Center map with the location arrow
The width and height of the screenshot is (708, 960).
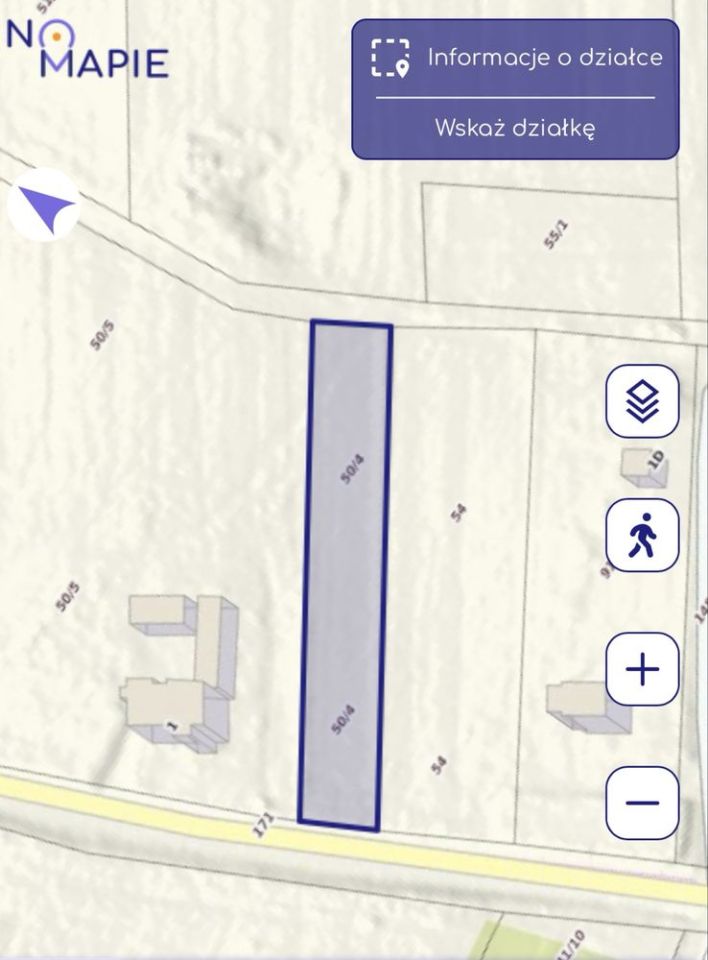point(45,206)
